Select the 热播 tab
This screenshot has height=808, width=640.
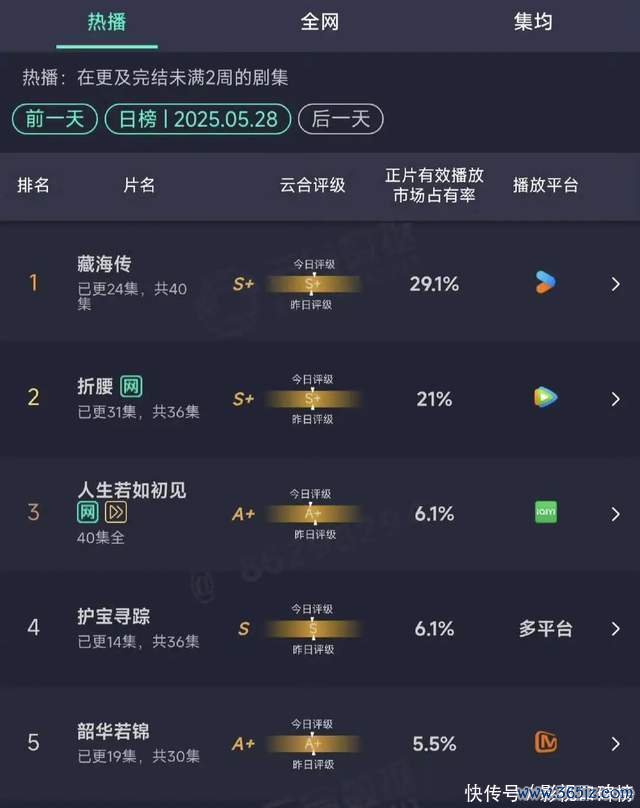107,22
